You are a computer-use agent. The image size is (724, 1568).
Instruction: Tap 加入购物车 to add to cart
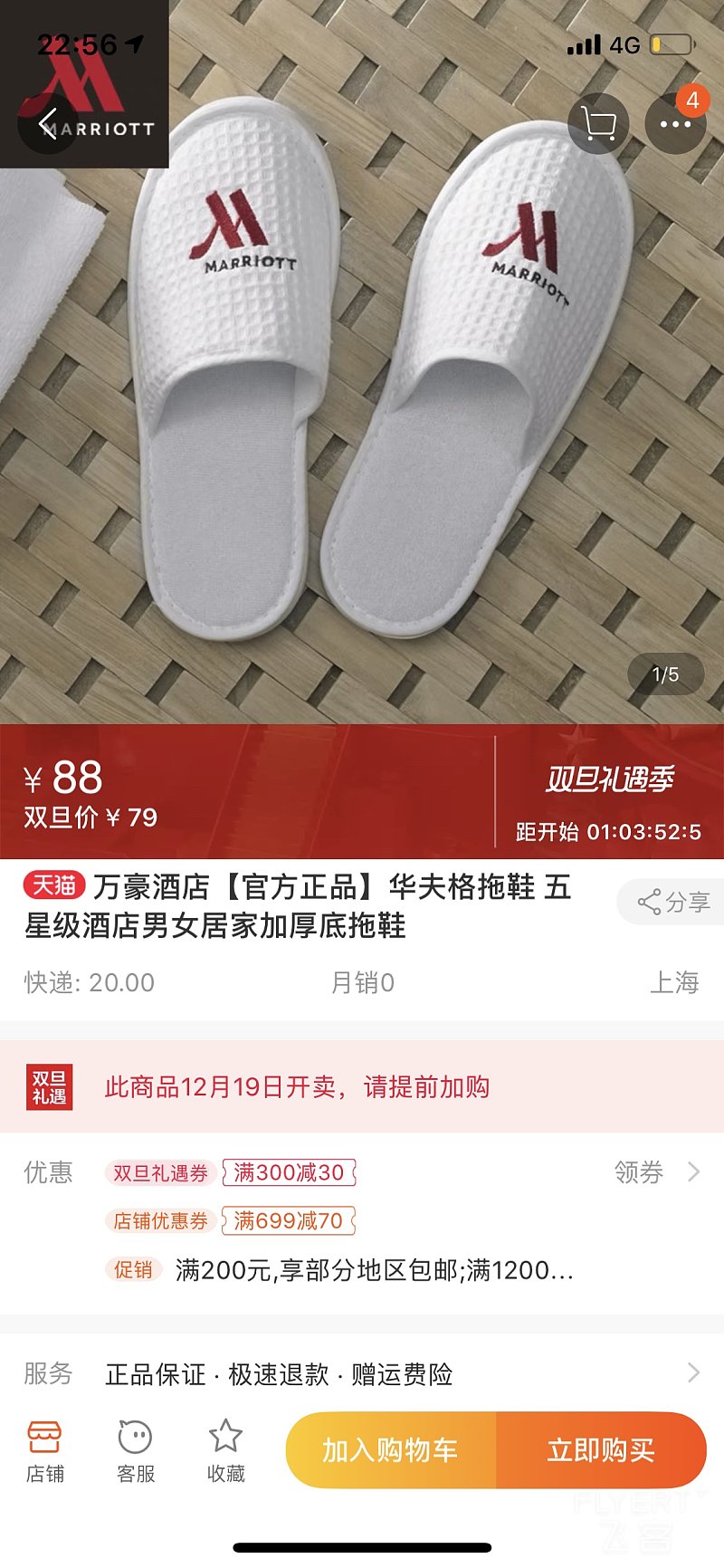pos(391,1450)
